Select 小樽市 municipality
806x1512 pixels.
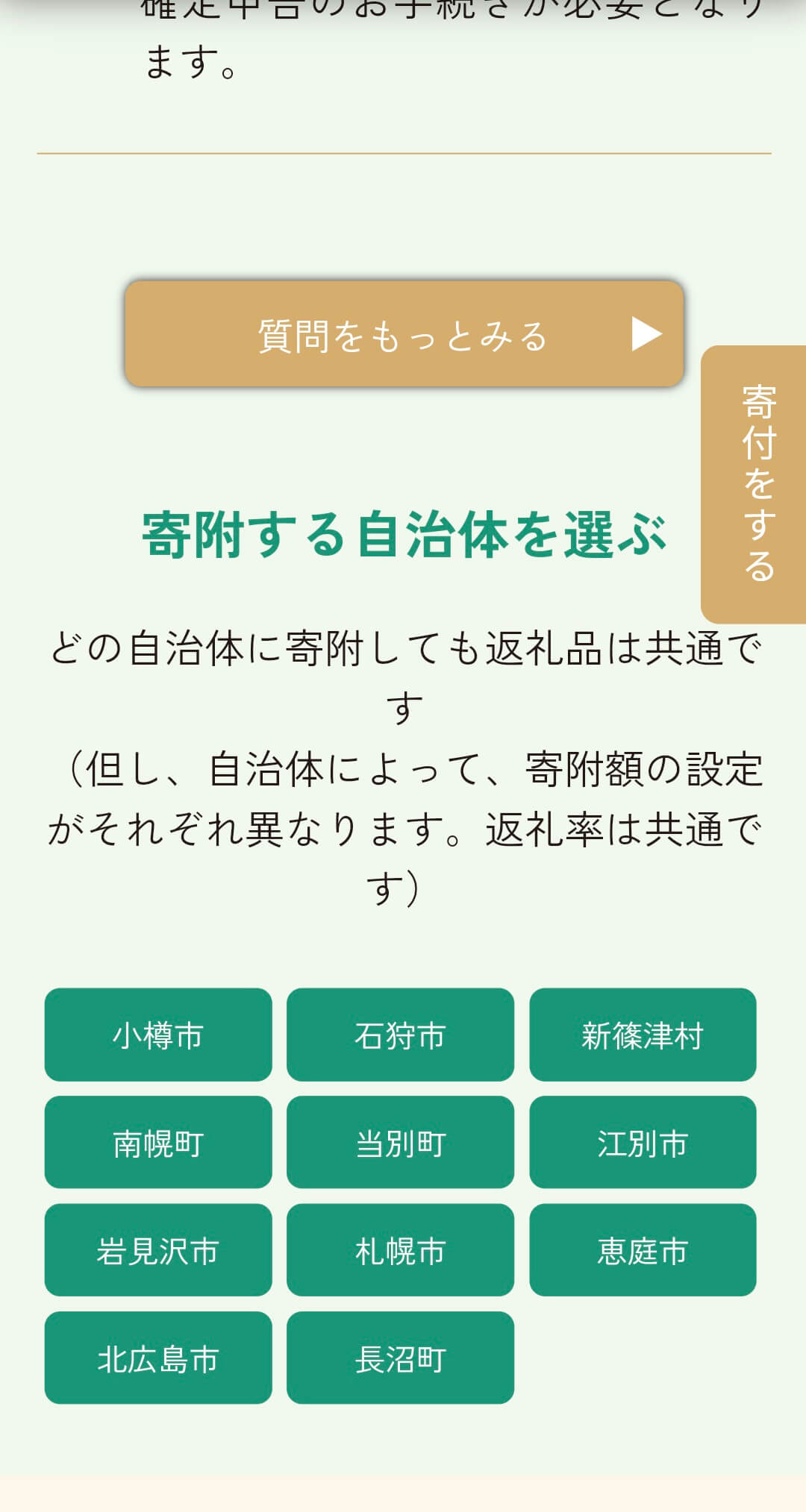158,1035
